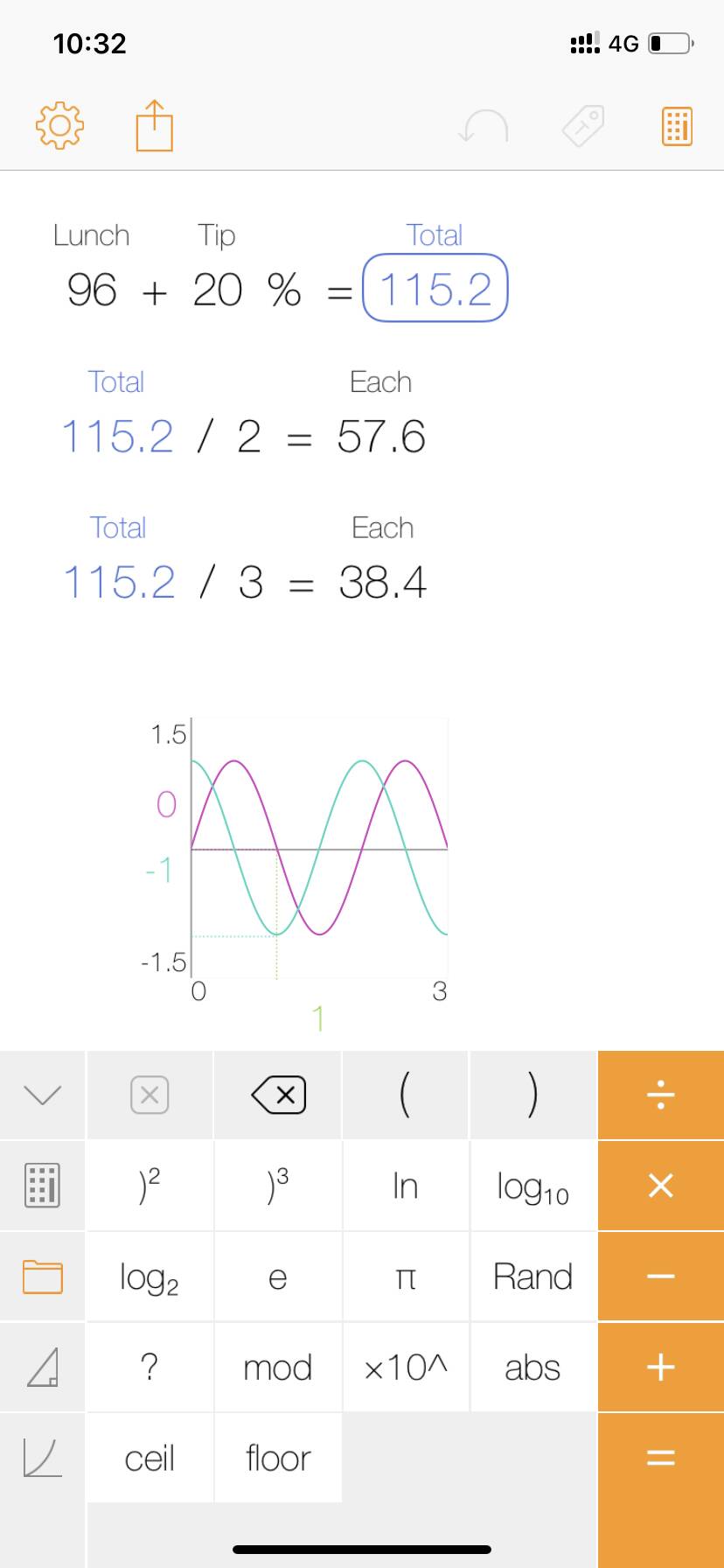Collapse the keyboard with the chevron
The width and height of the screenshot is (724, 1568).
pyautogui.click(x=42, y=1095)
